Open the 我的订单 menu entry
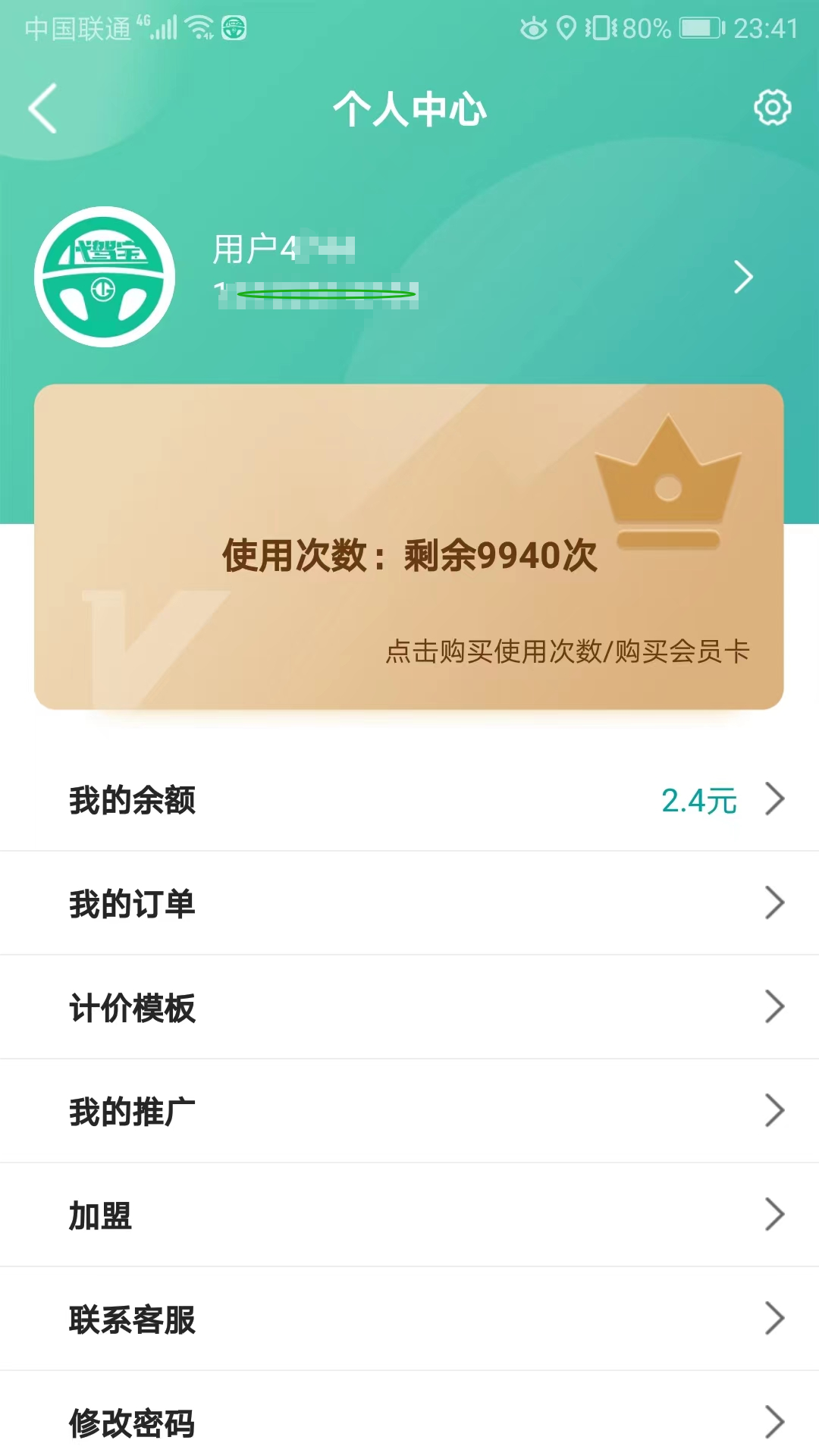The width and height of the screenshot is (819, 1456). pyautogui.click(x=133, y=902)
